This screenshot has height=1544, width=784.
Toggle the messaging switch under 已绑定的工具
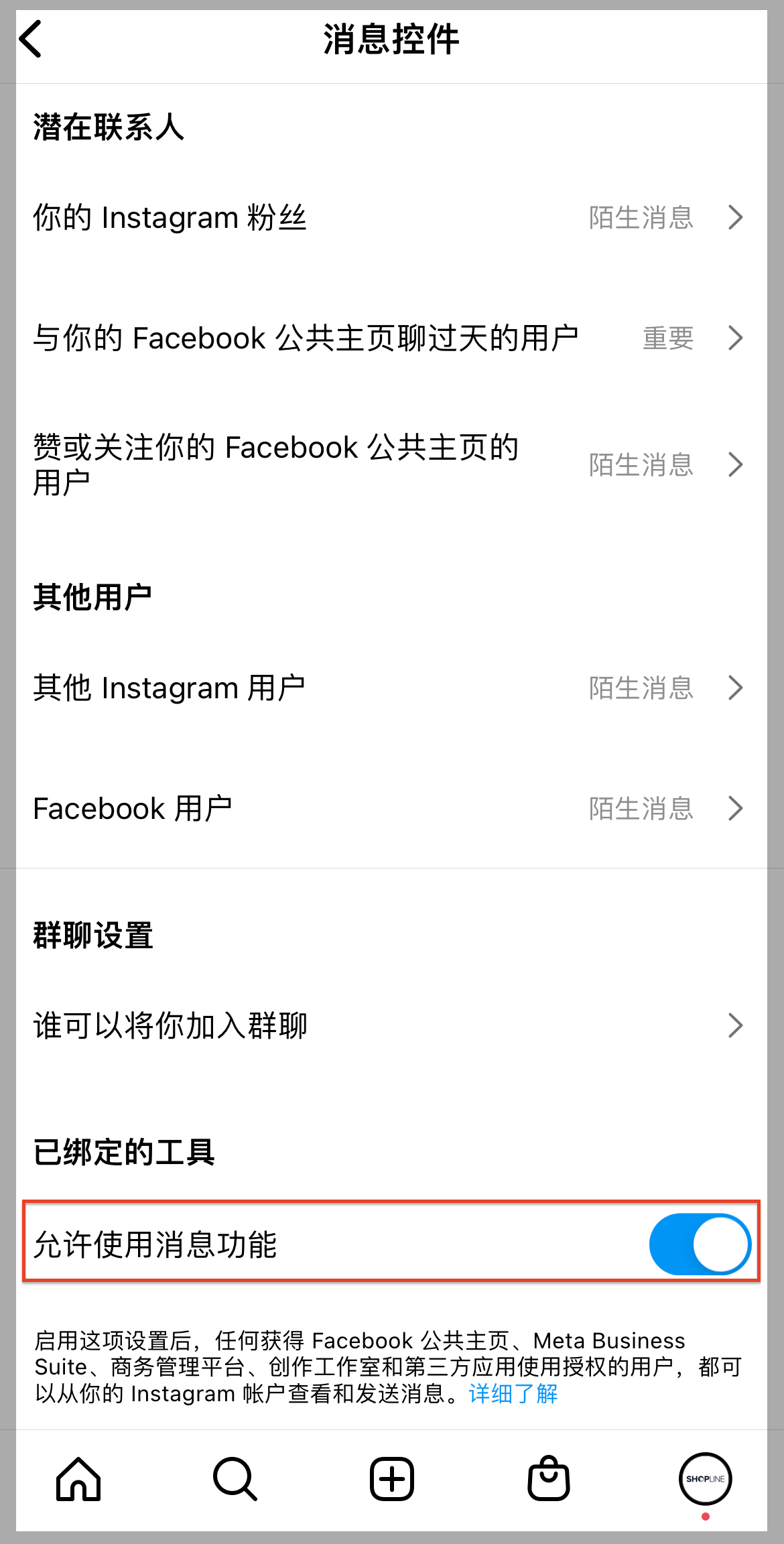[700, 1243]
